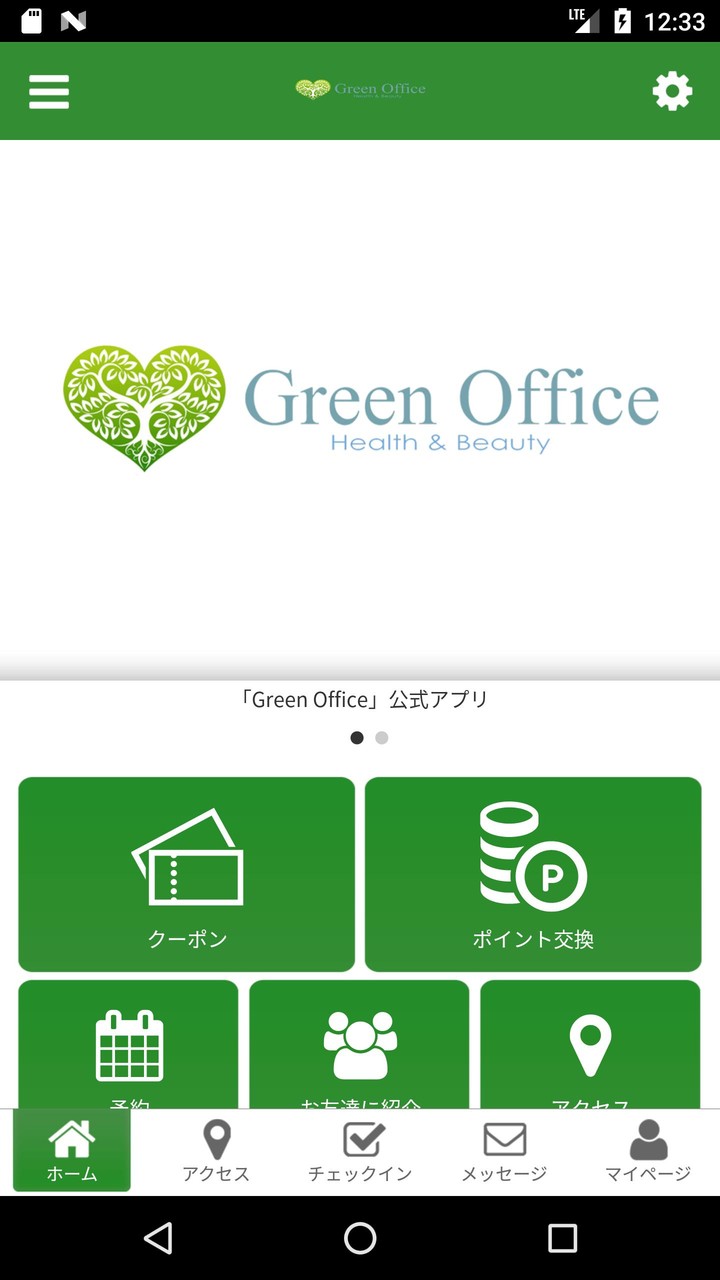Select the point exchange (ポイント交換) tile
720x1280 pixels.
tap(532, 874)
